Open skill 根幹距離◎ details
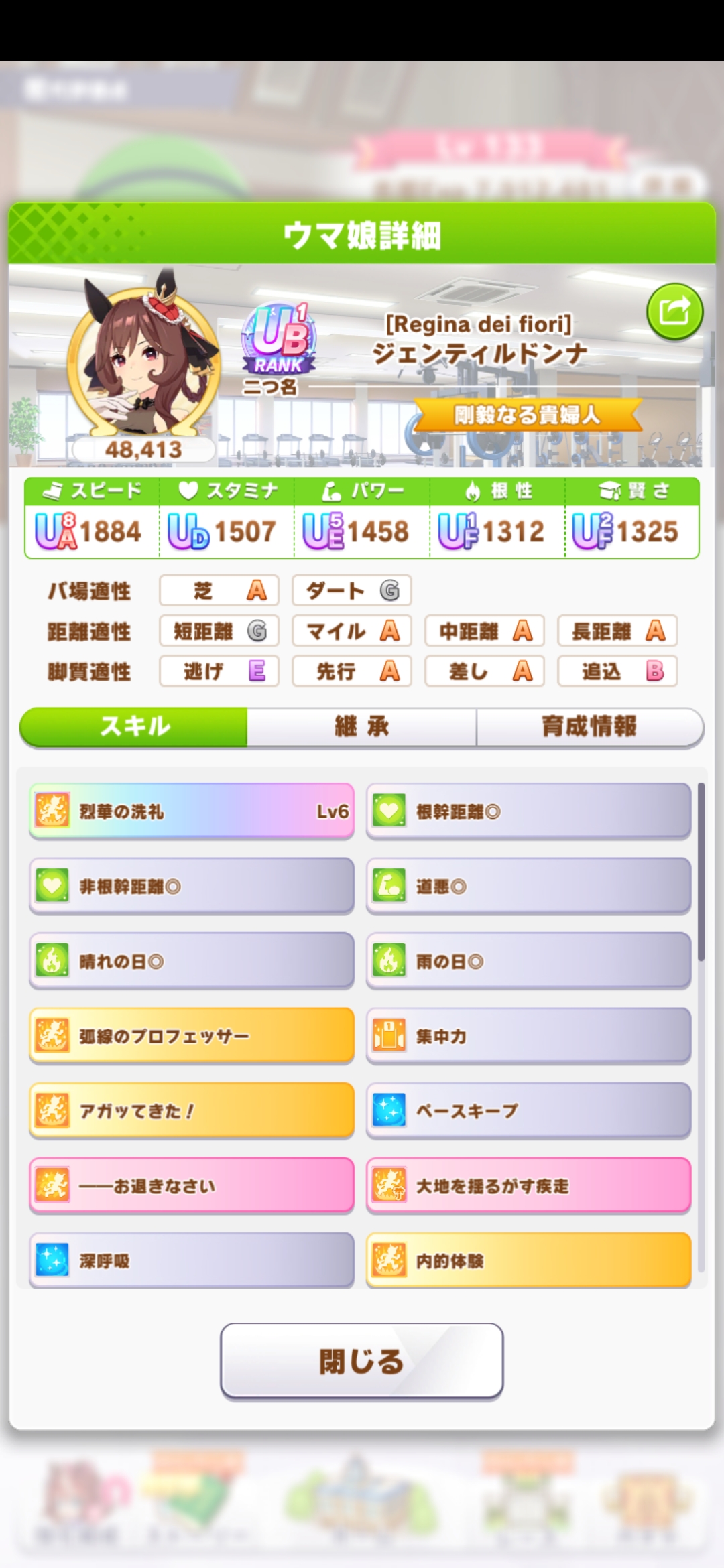Viewport: 724px width, 1568px height. coord(528,811)
